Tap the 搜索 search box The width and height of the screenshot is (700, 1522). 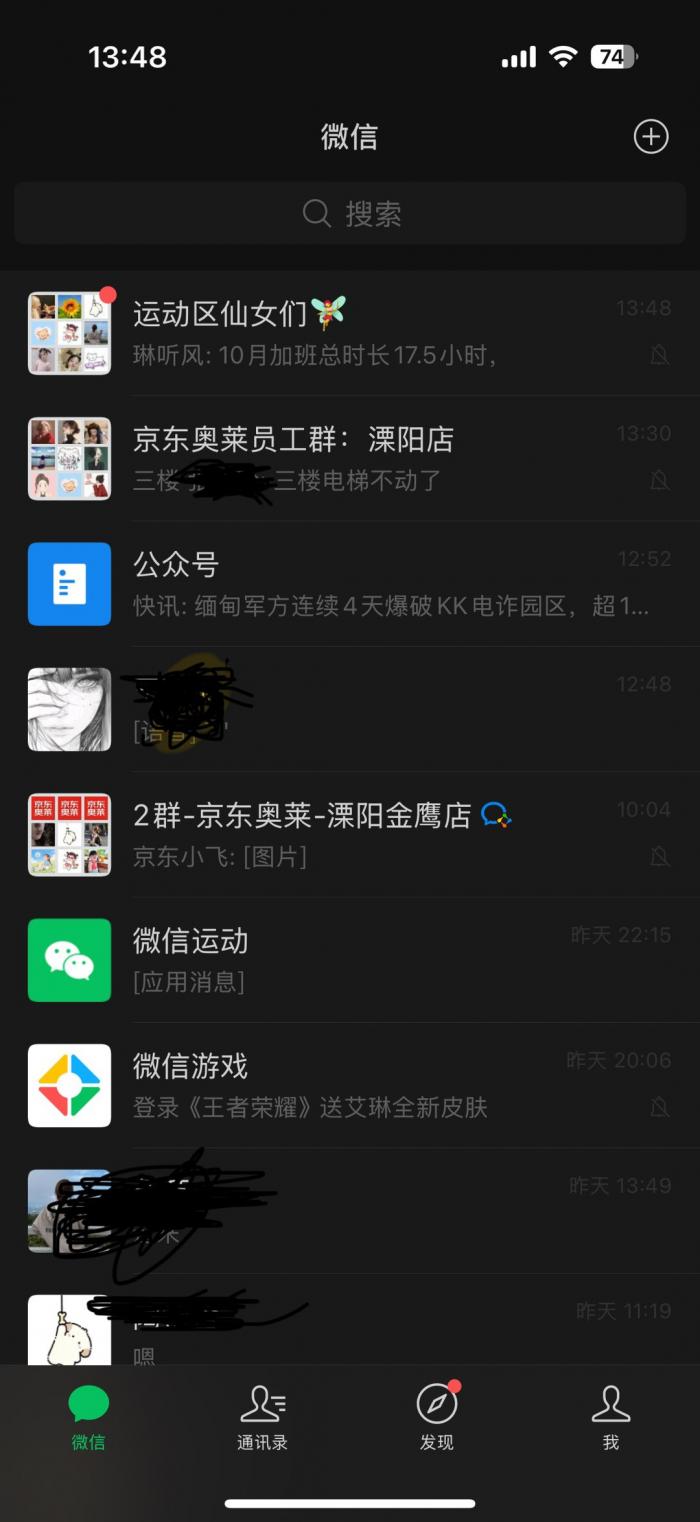[350, 213]
